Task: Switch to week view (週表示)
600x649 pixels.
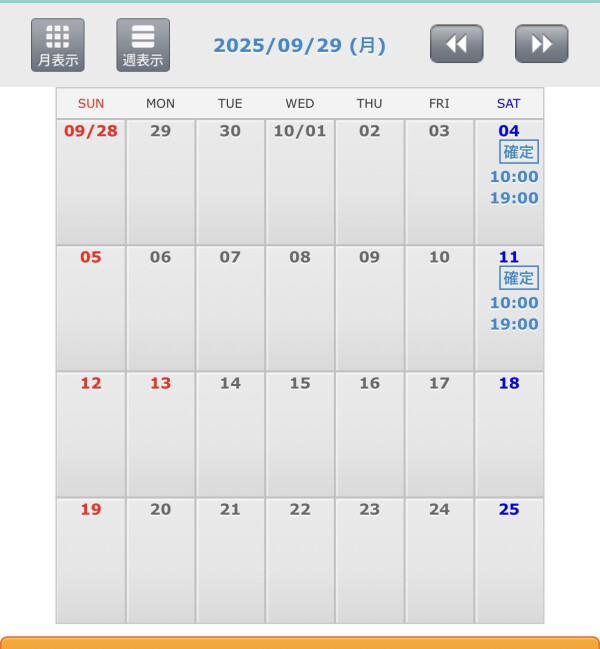Action: tap(143, 45)
